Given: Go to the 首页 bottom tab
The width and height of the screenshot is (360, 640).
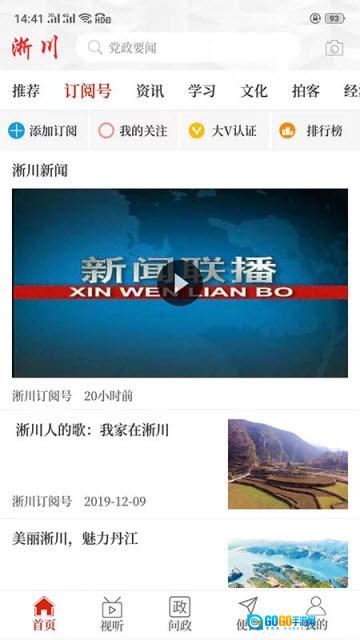Looking at the screenshot, I should pos(44,613).
